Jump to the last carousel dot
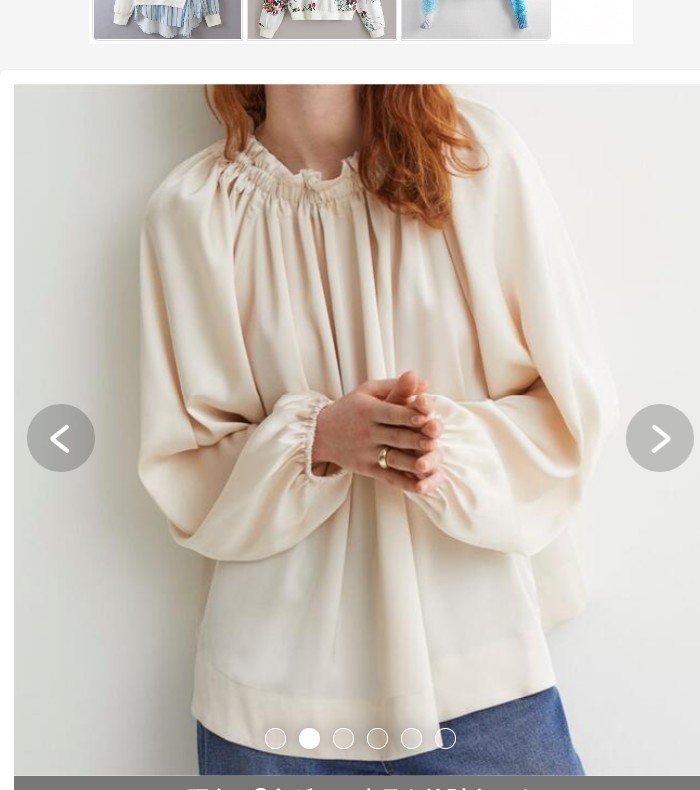Image resolution: width=700 pixels, height=790 pixels. 445,739
